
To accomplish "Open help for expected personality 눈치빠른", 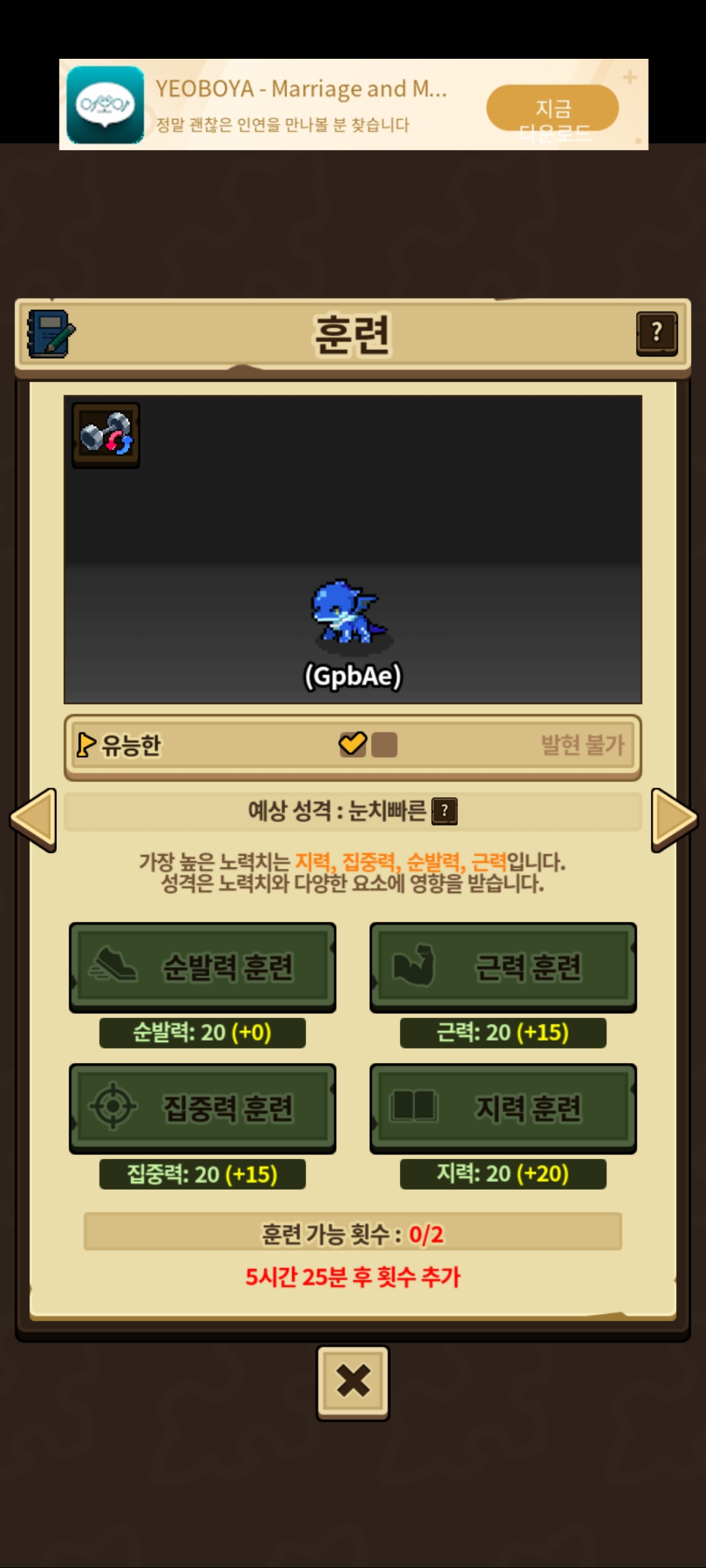I will click(x=445, y=811).
